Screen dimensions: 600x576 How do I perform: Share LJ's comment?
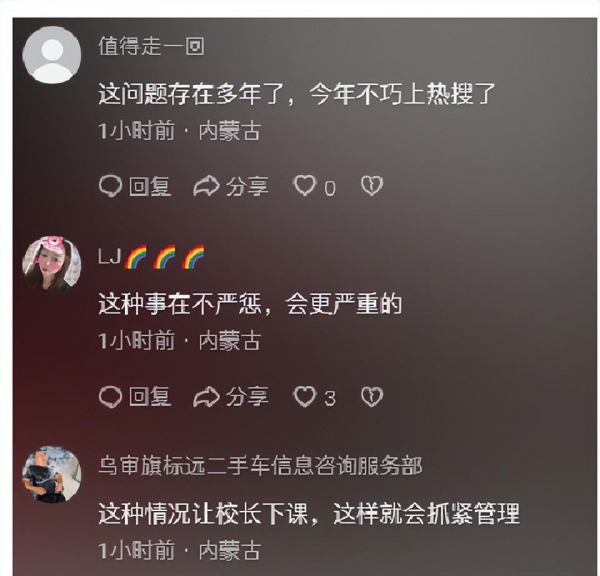coord(231,397)
